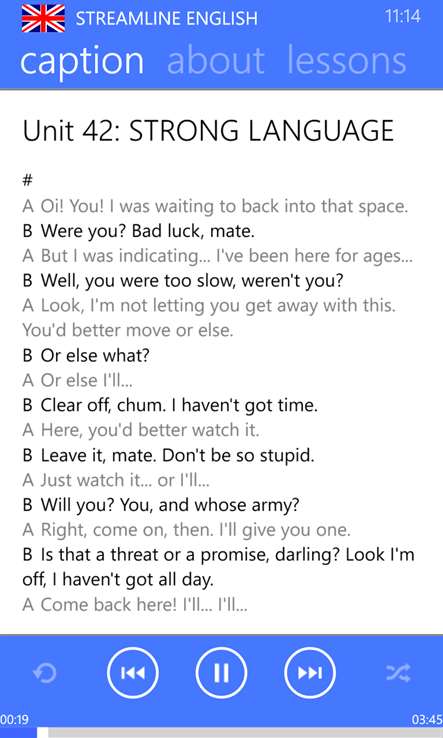The height and width of the screenshot is (738, 443).
Task: Go back to the previous track
Action: click(x=133, y=673)
